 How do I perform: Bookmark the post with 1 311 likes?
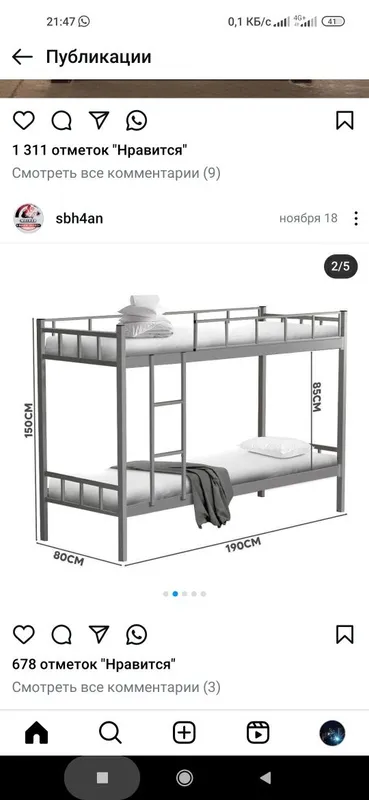click(x=345, y=120)
